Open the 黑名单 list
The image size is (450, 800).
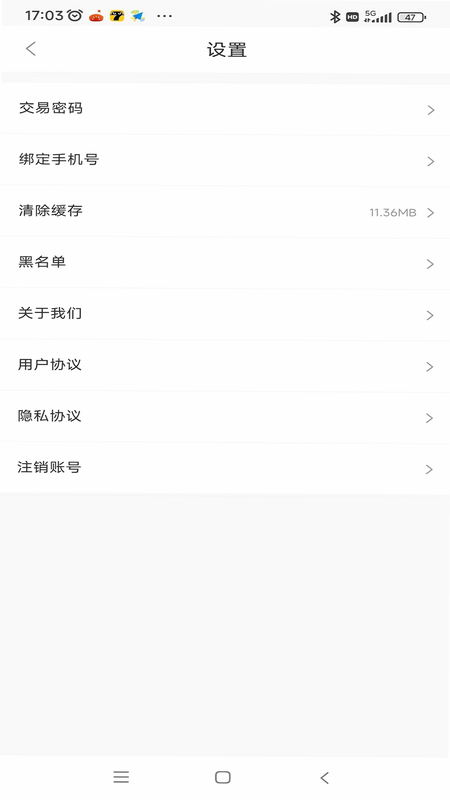pos(225,263)
